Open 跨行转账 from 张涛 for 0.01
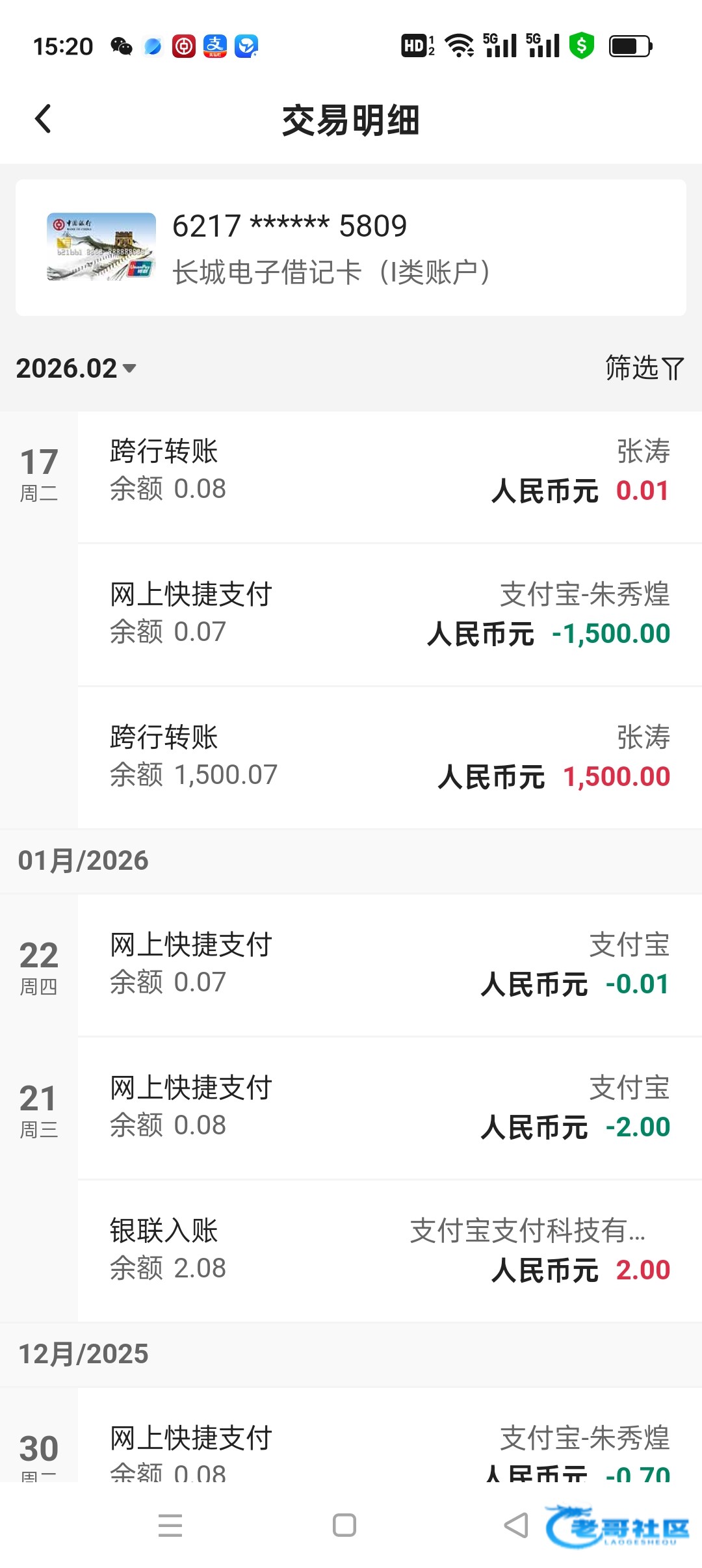702x1568 pixels. coord(389,471)
